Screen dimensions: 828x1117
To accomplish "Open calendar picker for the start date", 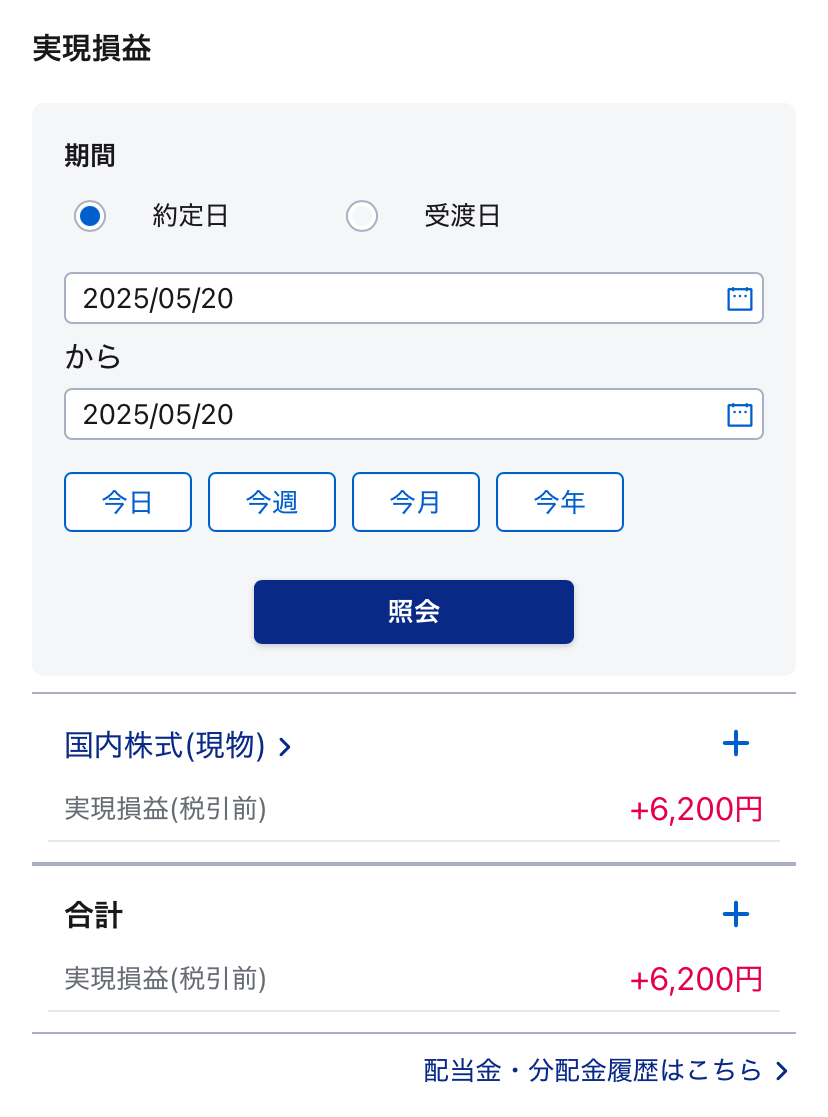I will pyautogui.click(x=739, y=298).
